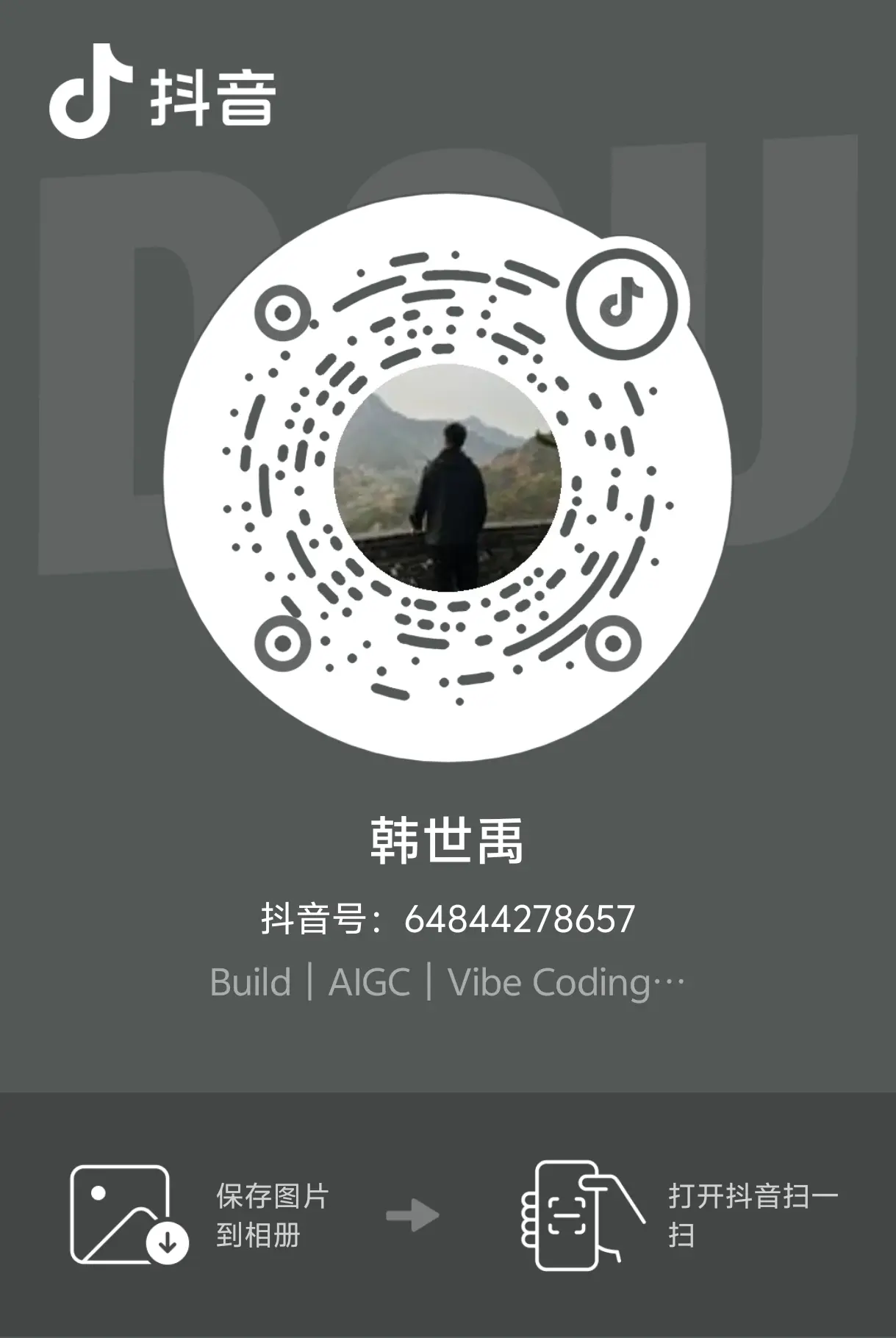Expand the truncated bio ending in Vibe Coding…
896x1338 pixels.
point(448,983)
